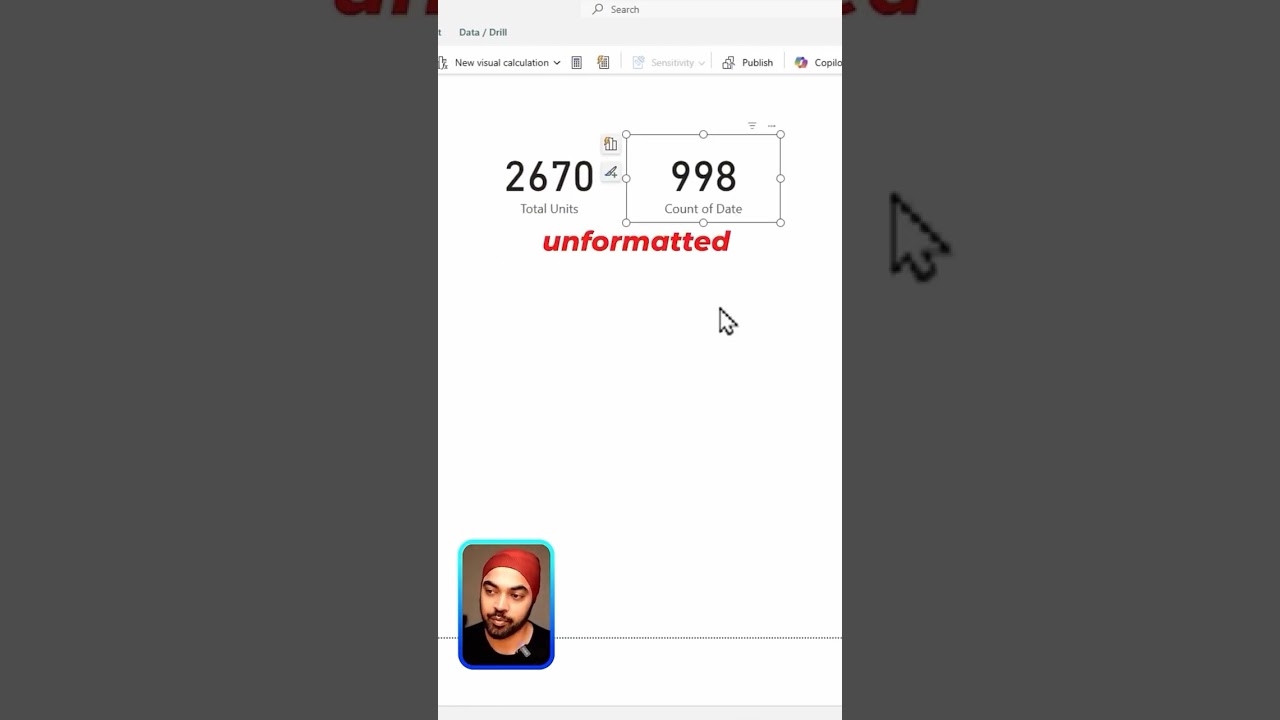This screenshot has height=720, width=1280.
Task: Click the Publish button
Action: click(748, 62)
